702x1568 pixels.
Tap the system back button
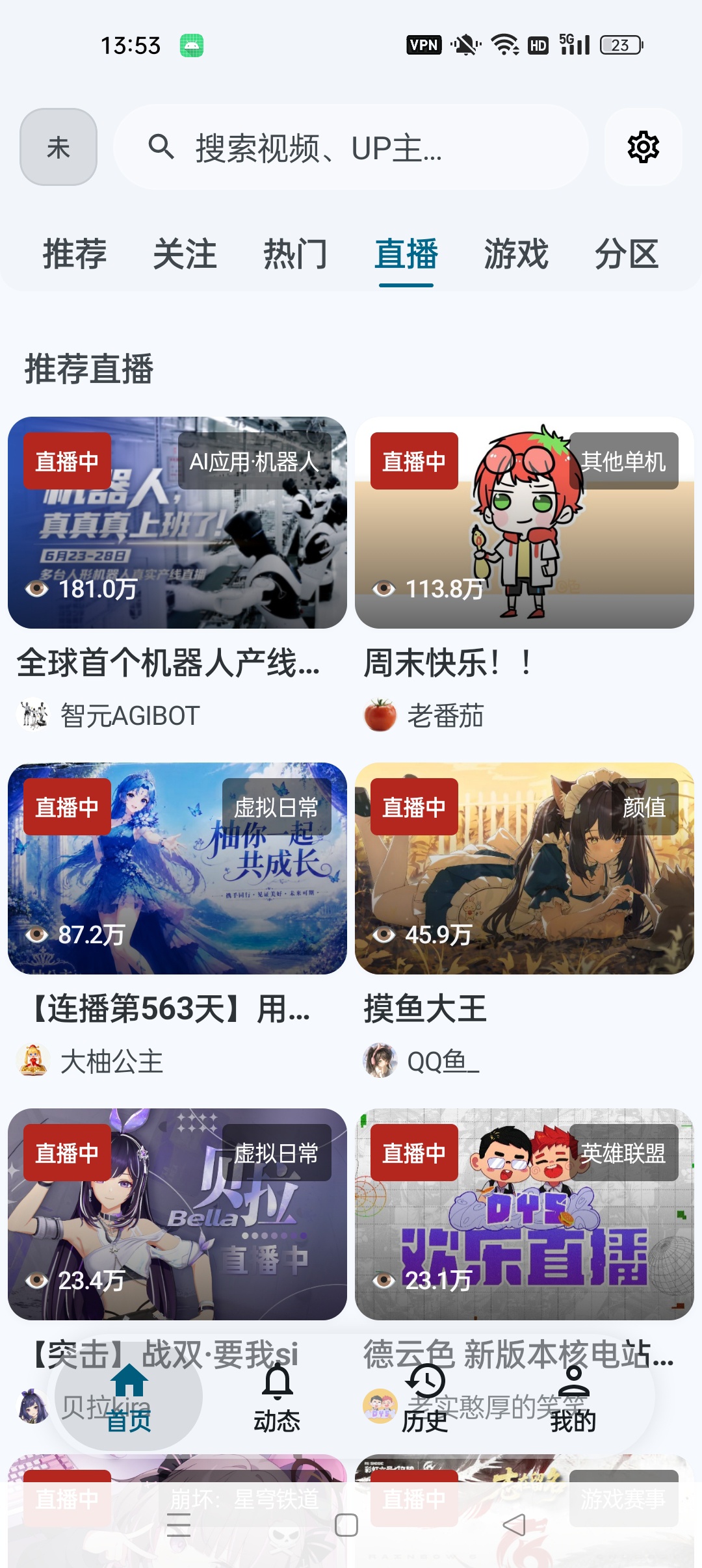click(x=514, y=1524)
